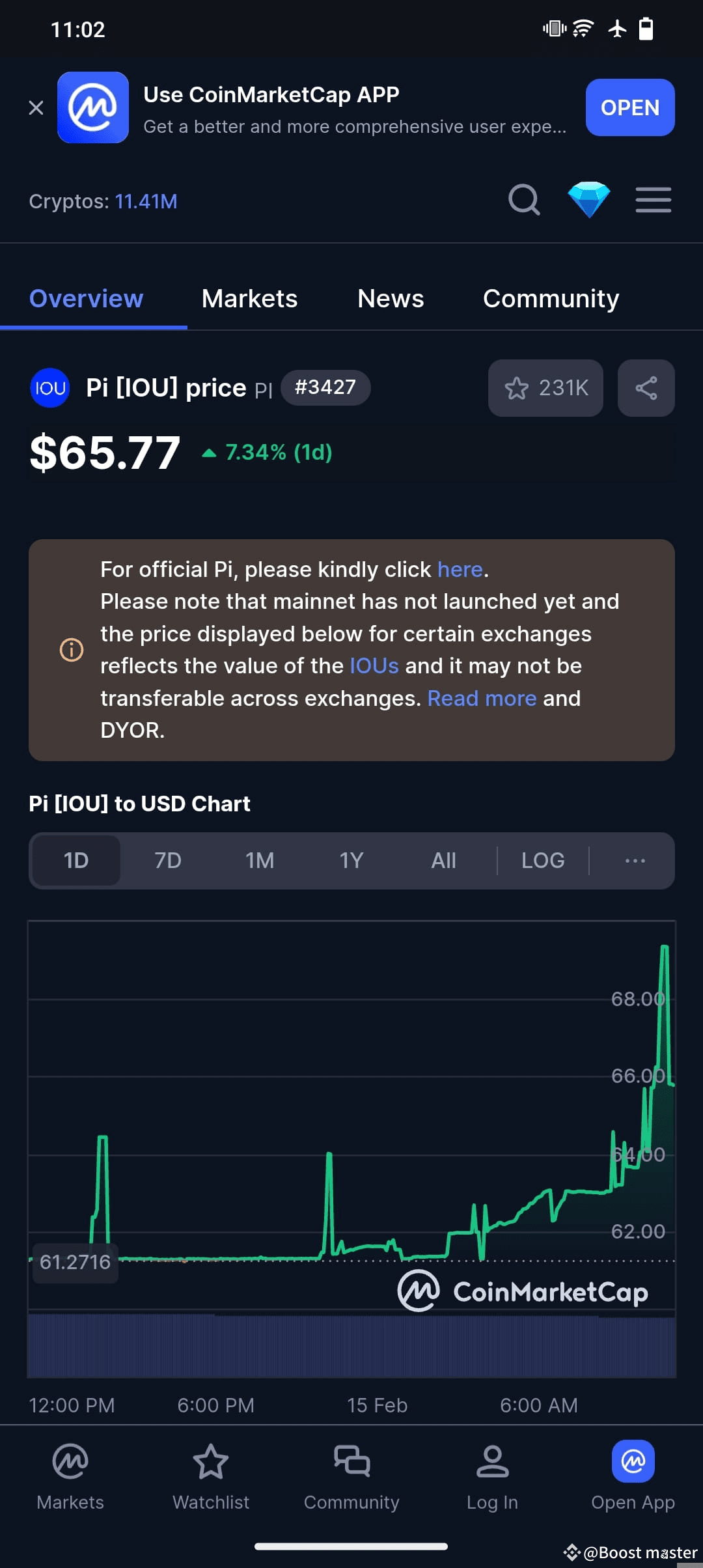This screenshot has width=703, height=1568.
Task: Add Pi to watchlist via star toggle
Action: click(x=517, y=388)
